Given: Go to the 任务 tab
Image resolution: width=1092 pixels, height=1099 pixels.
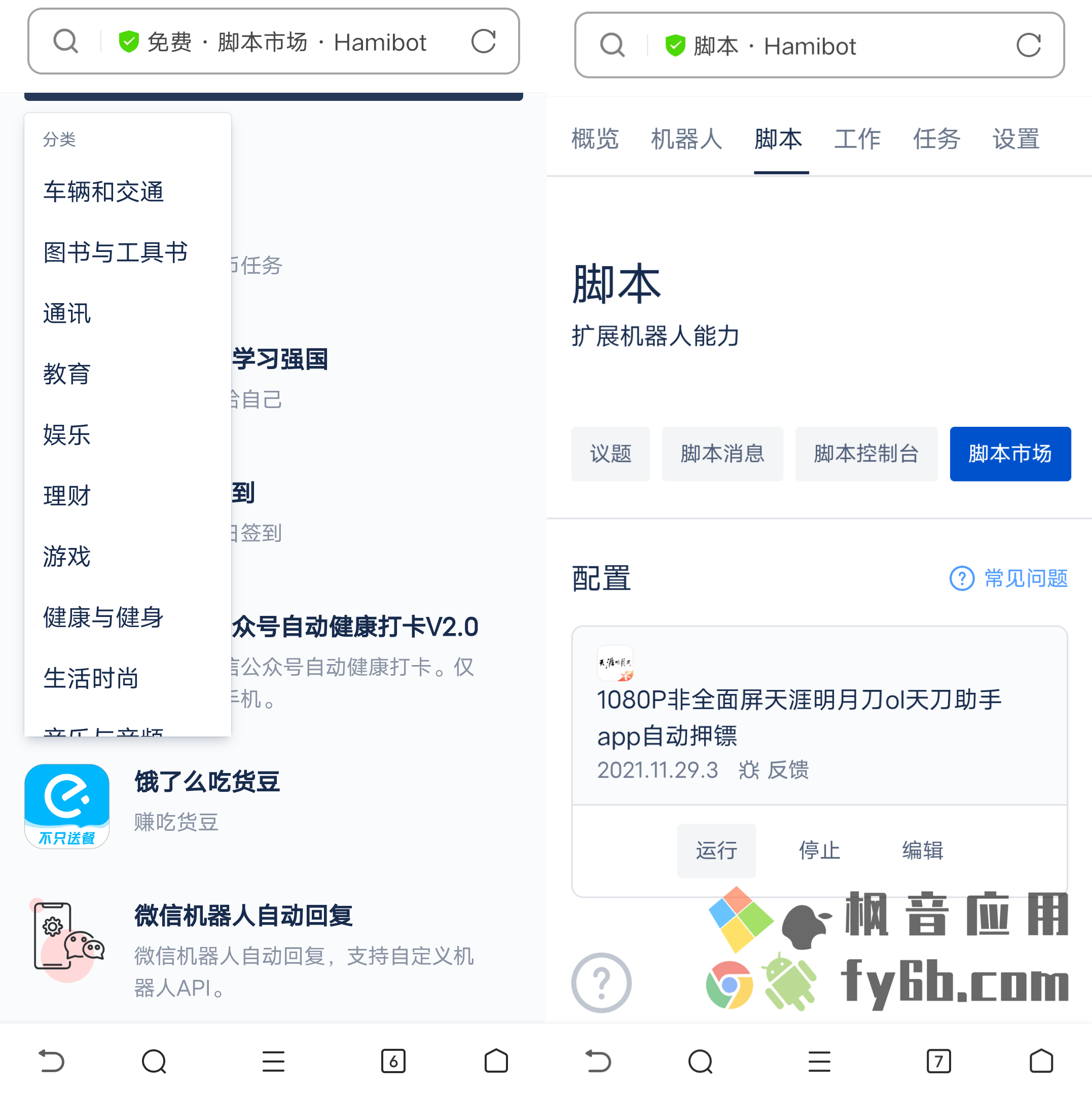Looking at the screenshot, I should 937,139.
